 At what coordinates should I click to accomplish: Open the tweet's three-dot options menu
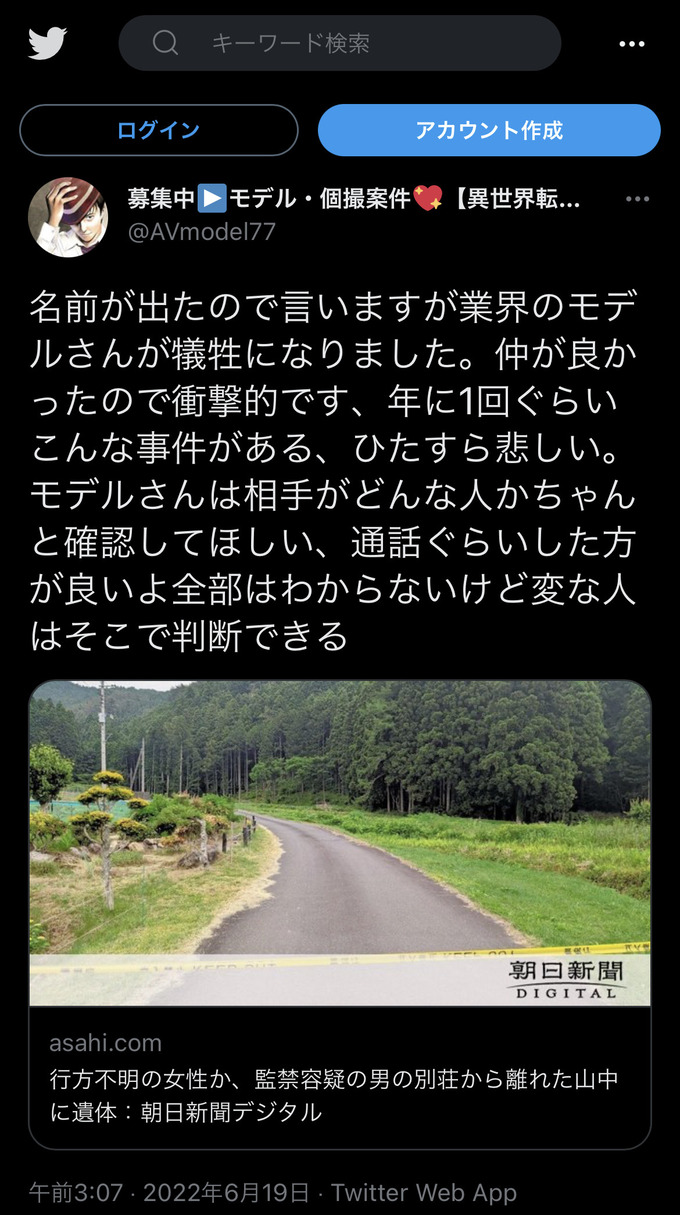(638, 200)
